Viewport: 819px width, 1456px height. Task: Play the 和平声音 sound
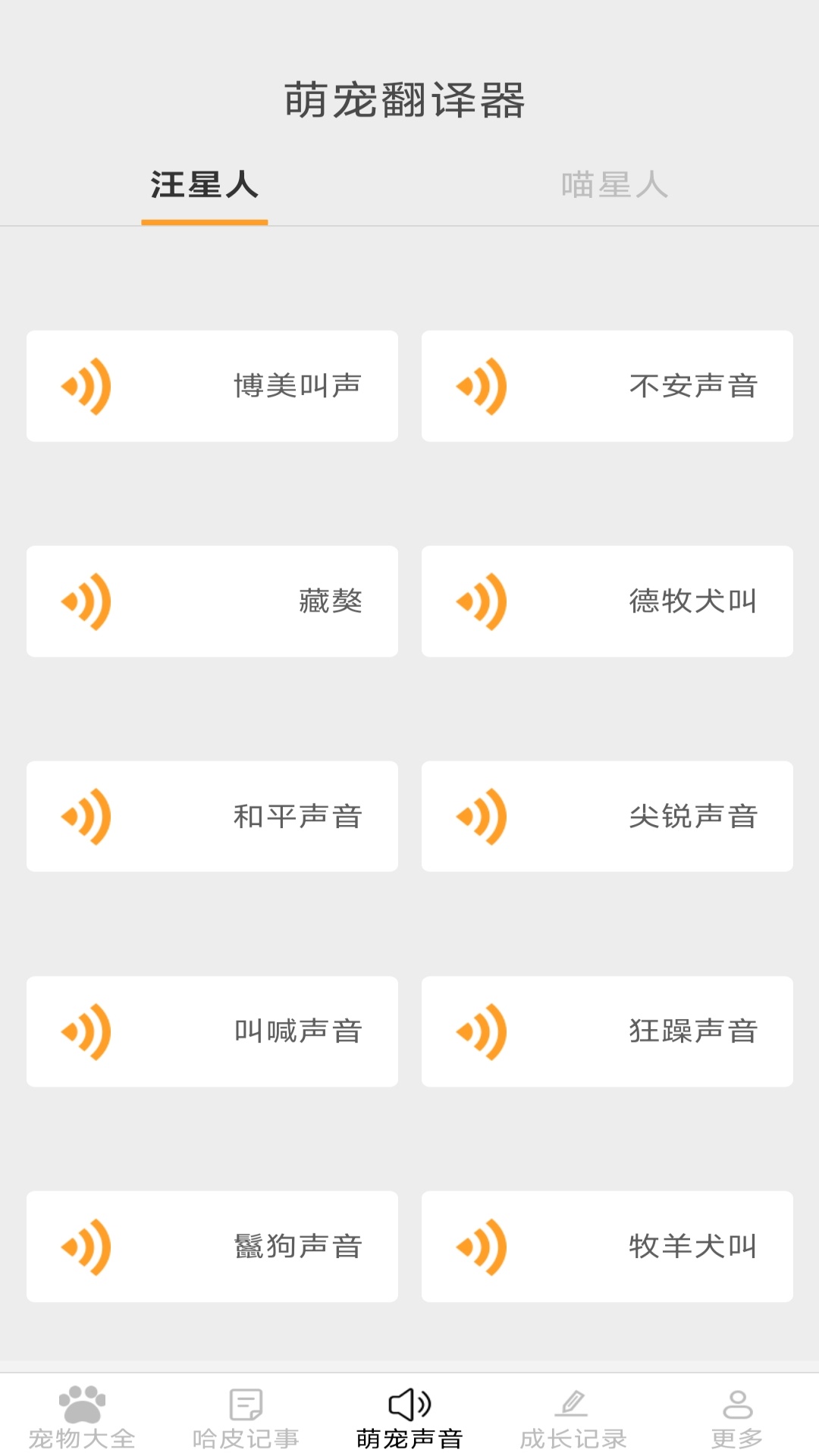212,816
